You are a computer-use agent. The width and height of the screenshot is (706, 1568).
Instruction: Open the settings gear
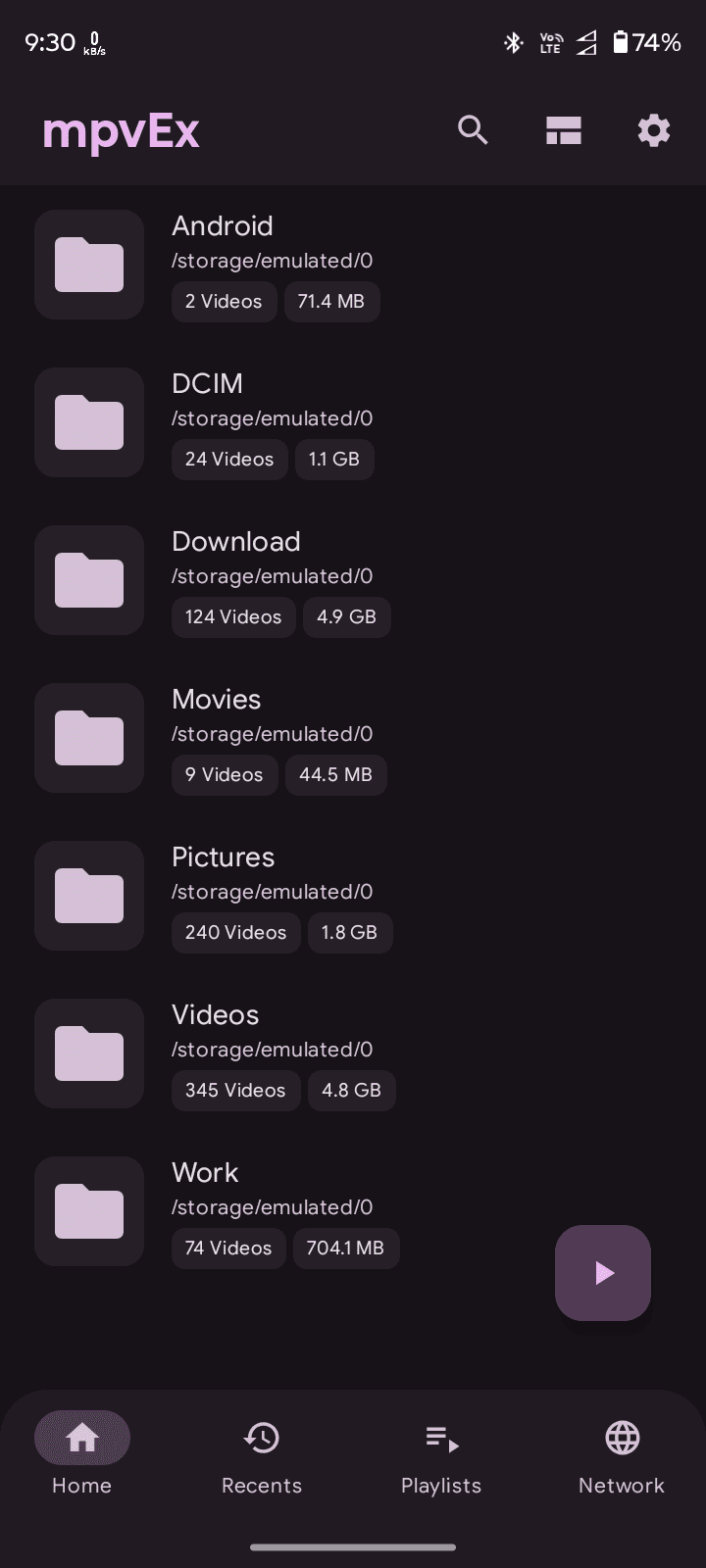pos(654,130)
